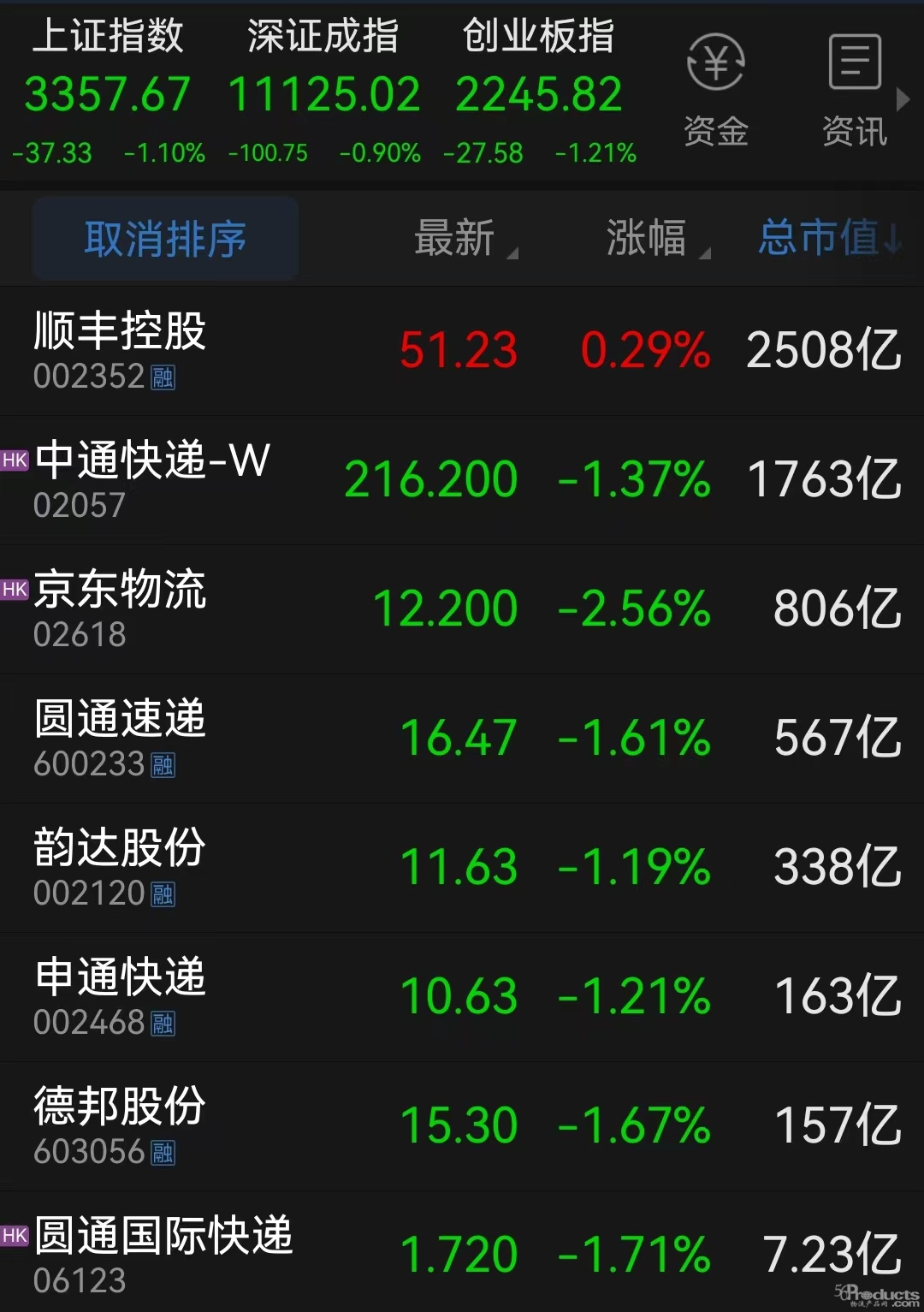Screen dimensions: 924x1312
Task: Tap the 取消排序 button
Action: (x=165, y=239)
